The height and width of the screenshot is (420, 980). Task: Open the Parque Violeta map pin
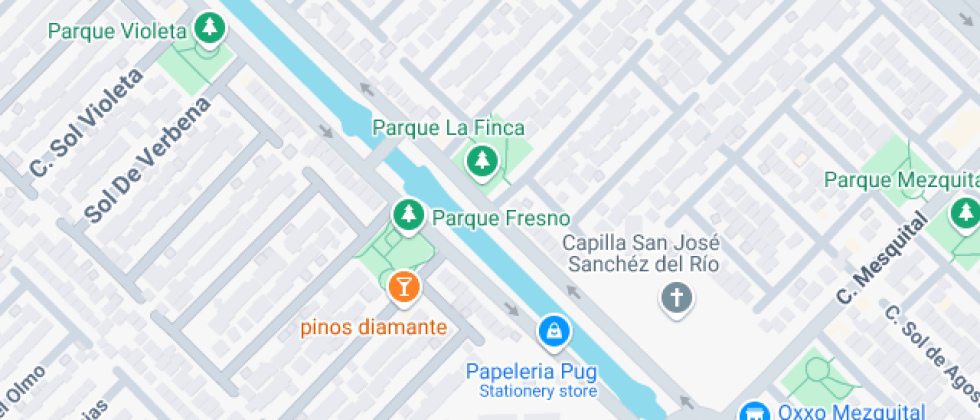point(209,28)
